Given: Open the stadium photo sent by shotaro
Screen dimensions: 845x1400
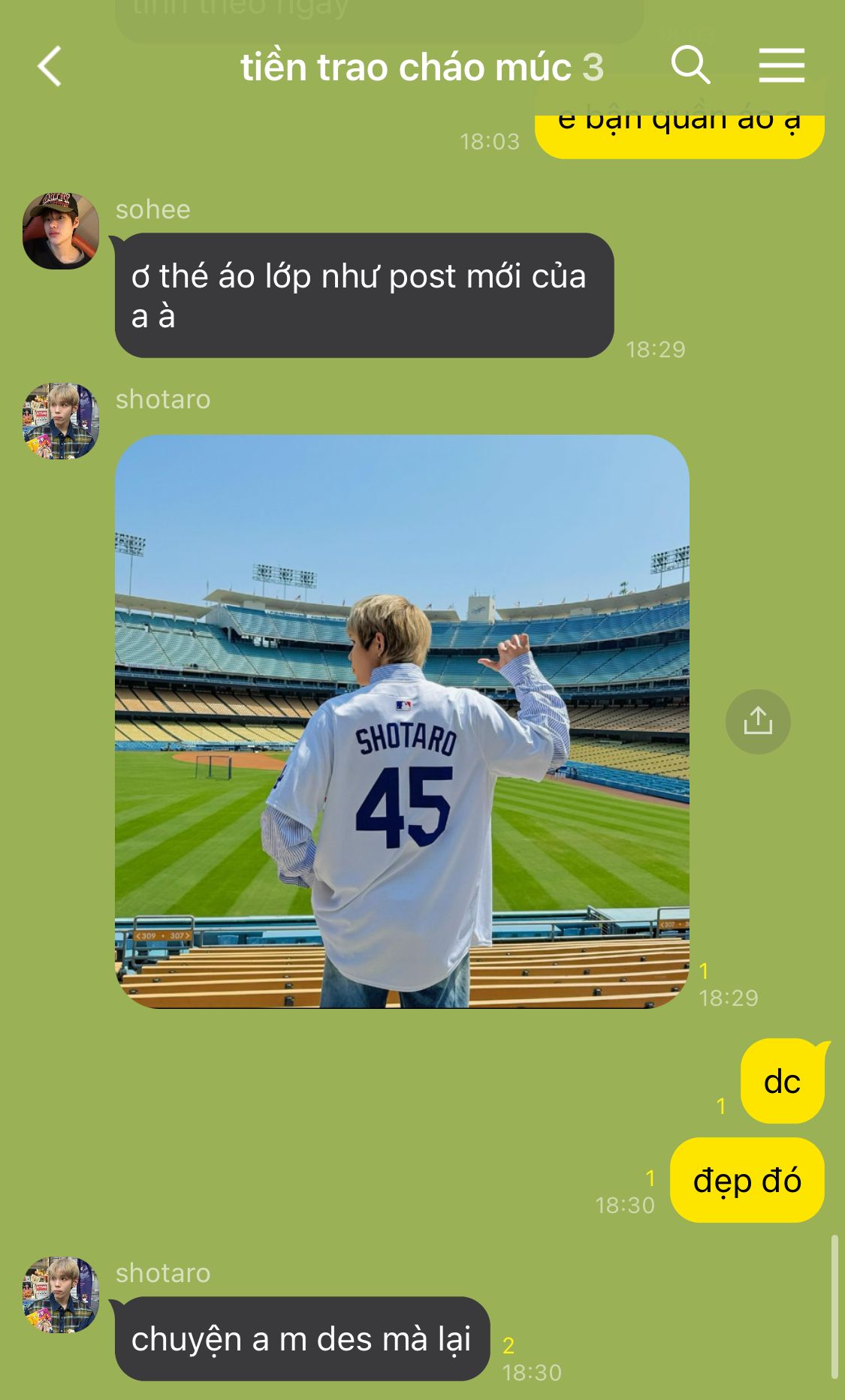Looking at the screenshot, I should (402, 721).
